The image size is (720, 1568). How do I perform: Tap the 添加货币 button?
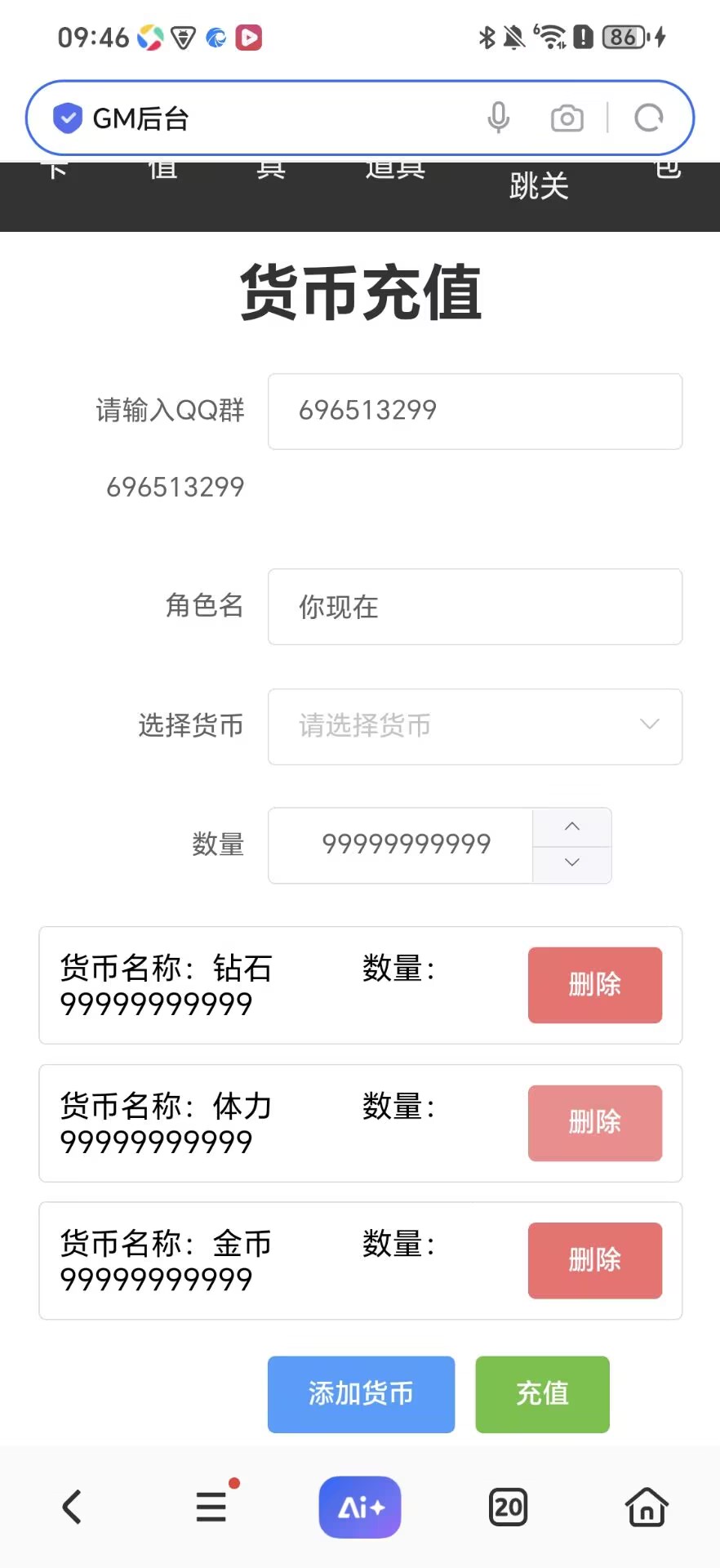(361, 1394)
